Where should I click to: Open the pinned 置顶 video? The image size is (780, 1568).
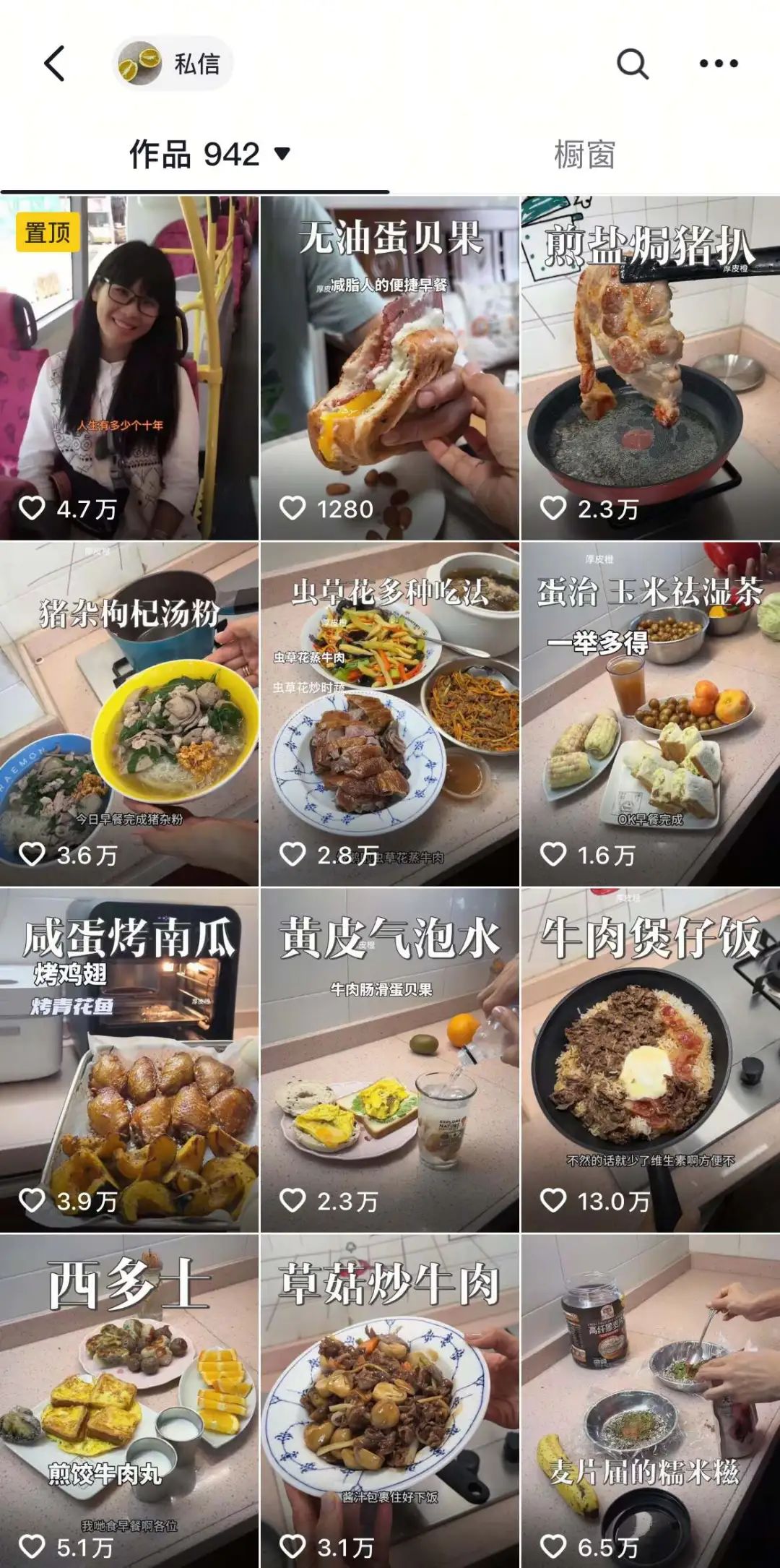point(129,369)
